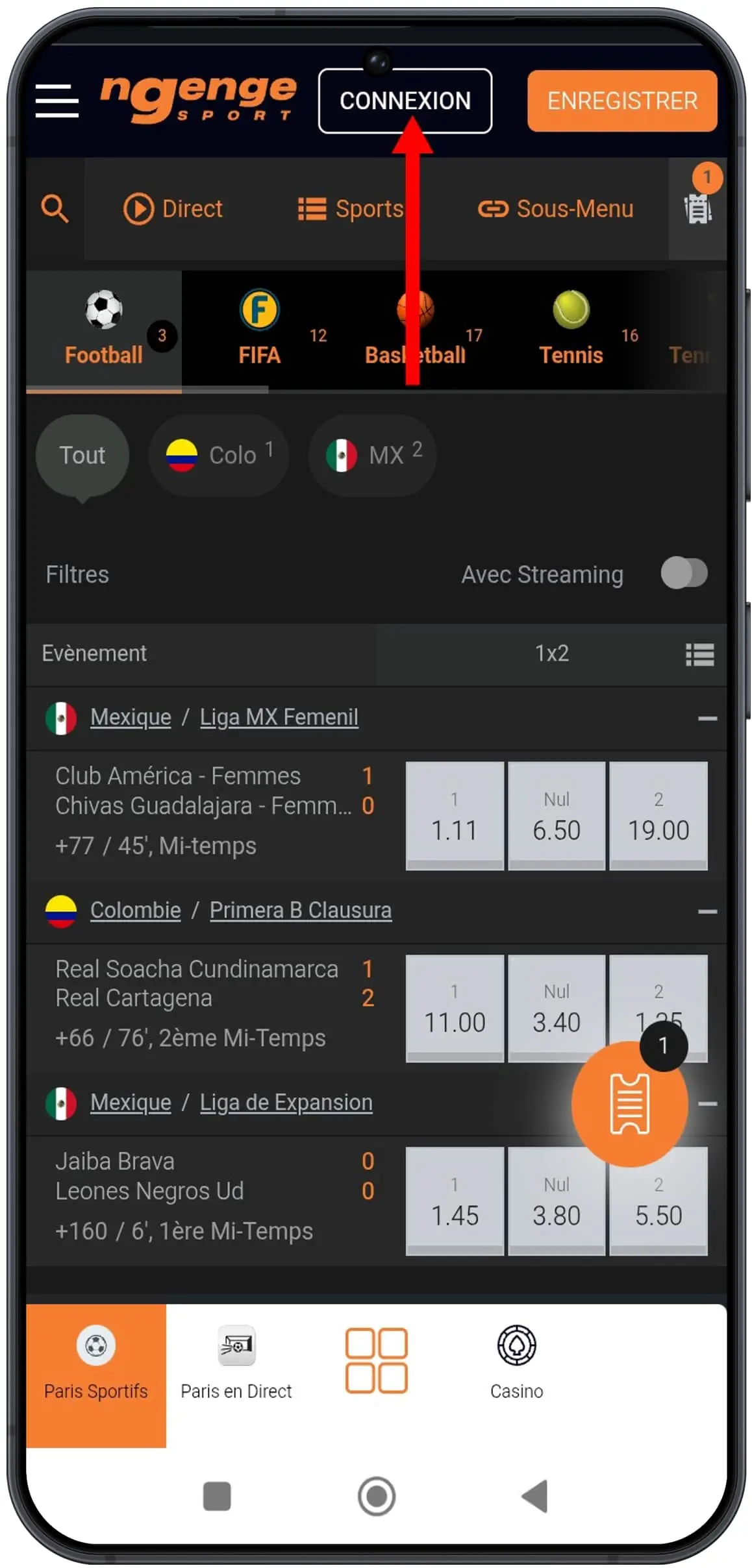Pick the Nul 3.40 odds for Real Cartagena match
This screenshot has height=1568, width=752.
557,1007
